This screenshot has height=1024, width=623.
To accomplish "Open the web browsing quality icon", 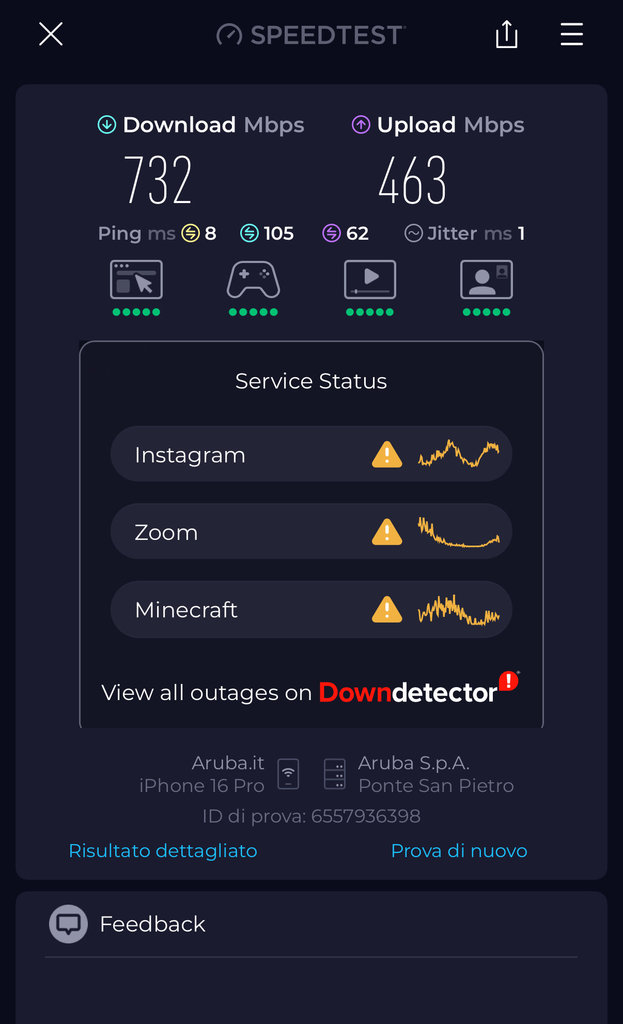I will pyautogui.click(x=136, y=280).
